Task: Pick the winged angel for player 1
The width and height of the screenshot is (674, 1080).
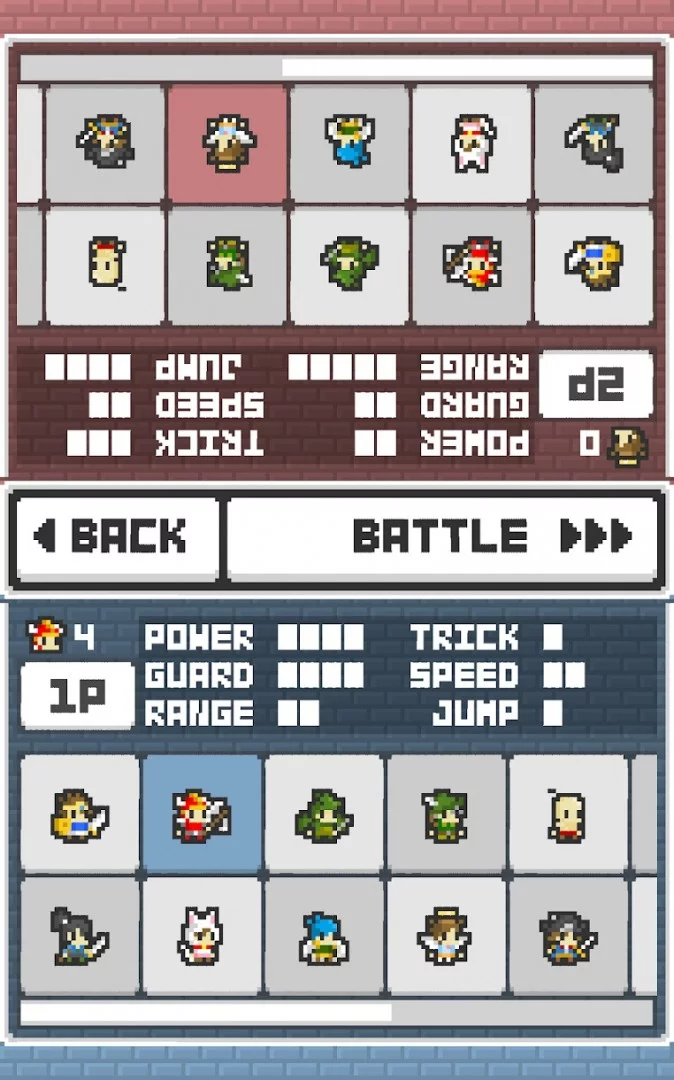Action: tap(446, 936)
